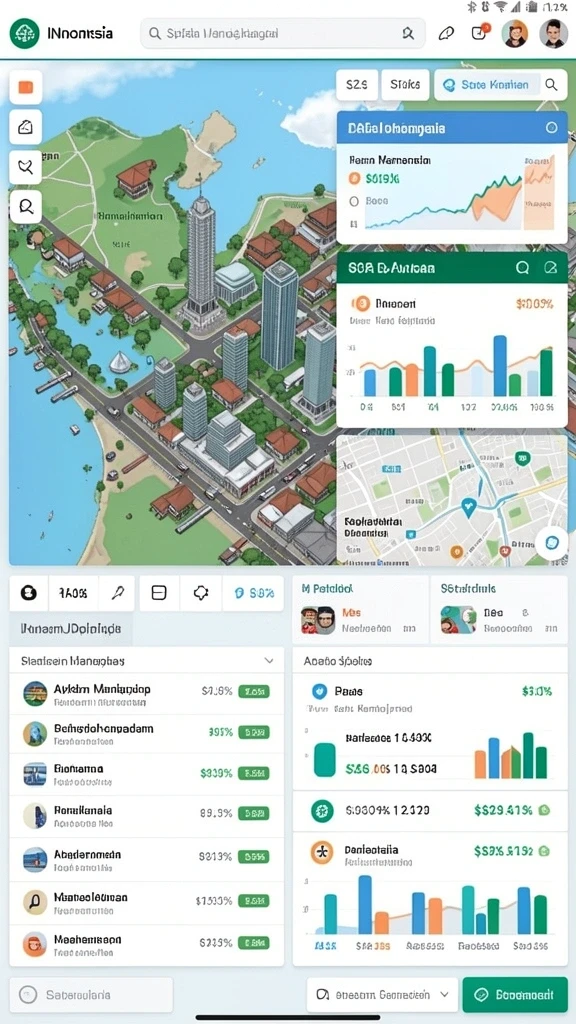Tap the orange square button on the map toolbar

pyautogui.click(x=26, y=87)
